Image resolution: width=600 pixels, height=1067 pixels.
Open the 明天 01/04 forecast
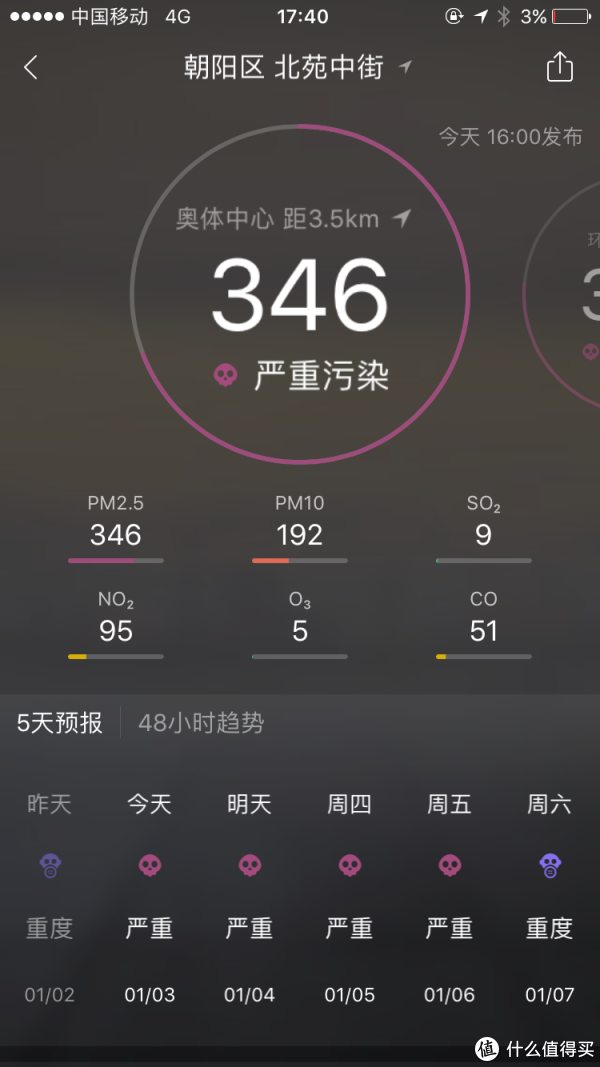(x=249, y=897)
